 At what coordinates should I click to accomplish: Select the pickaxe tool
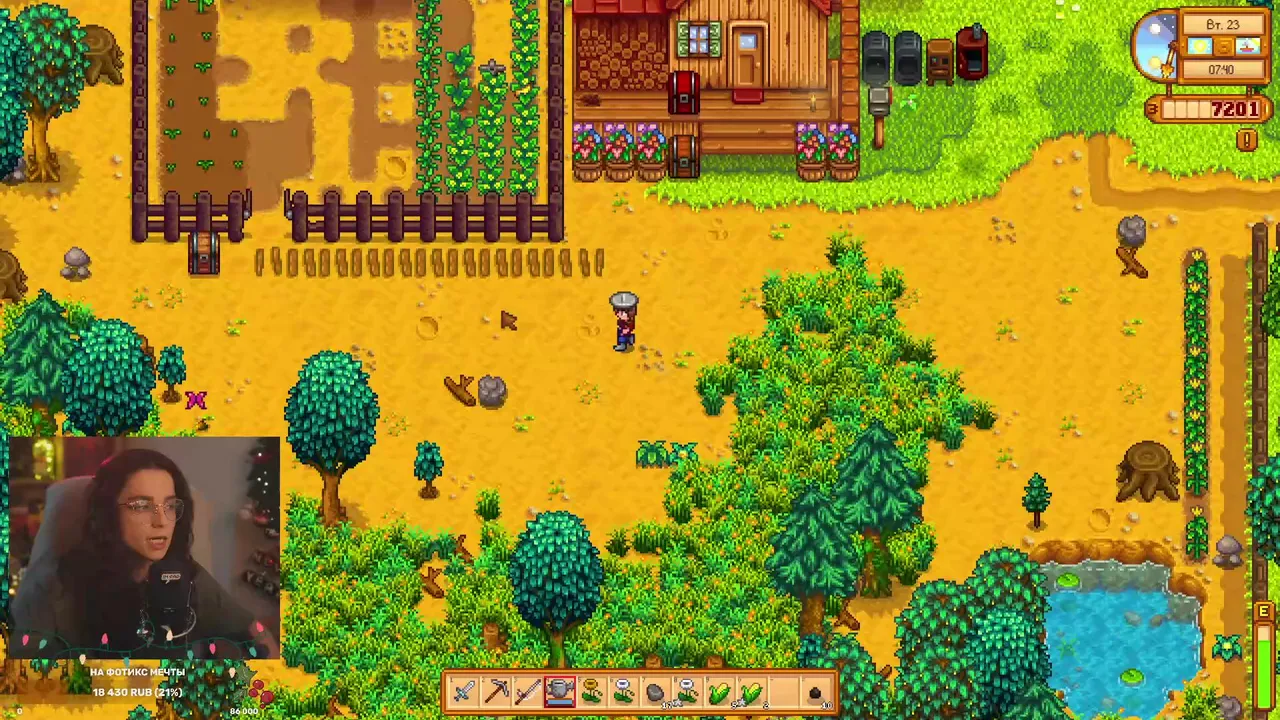(x=496, y=691)
